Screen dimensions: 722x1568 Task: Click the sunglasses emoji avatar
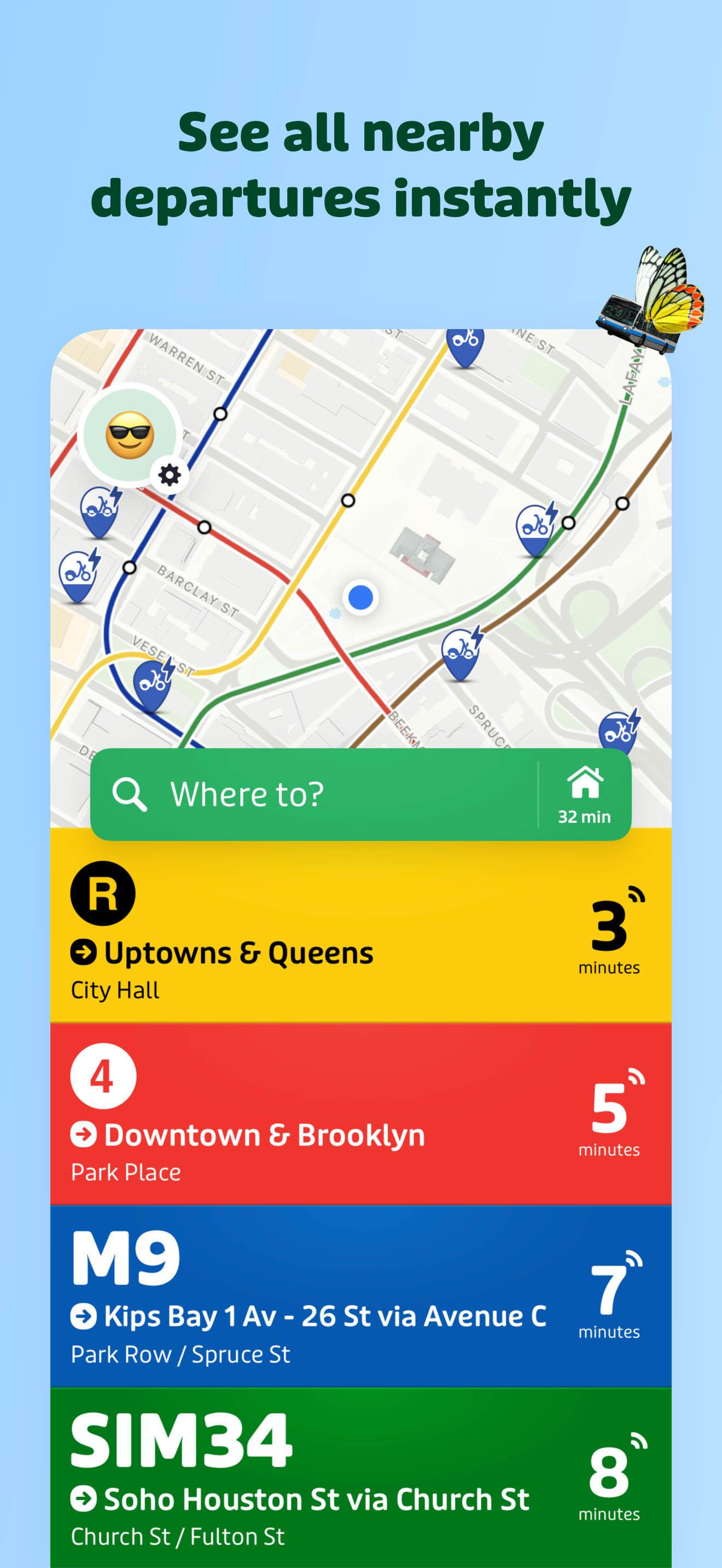point(129,434)
